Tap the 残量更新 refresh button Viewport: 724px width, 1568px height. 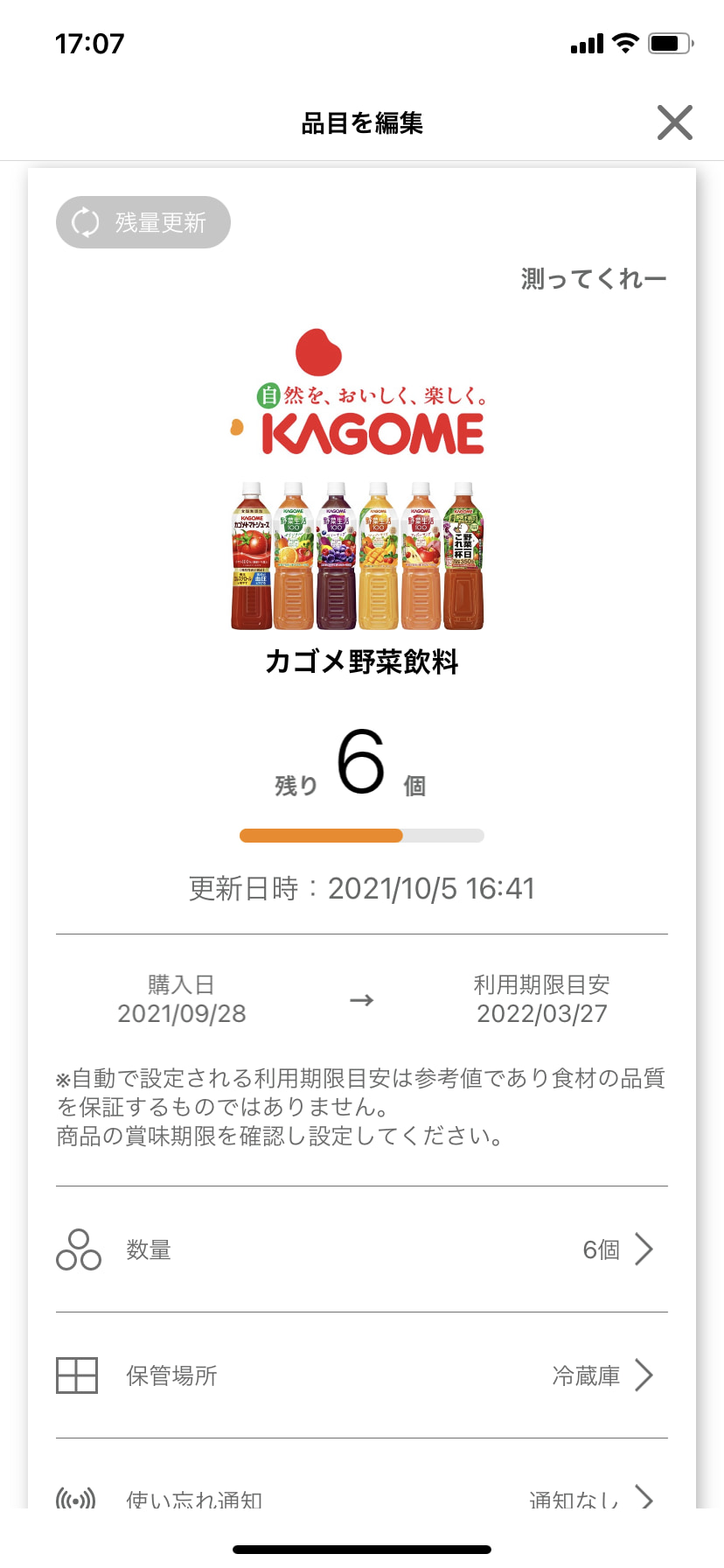(x=143, y=222)
